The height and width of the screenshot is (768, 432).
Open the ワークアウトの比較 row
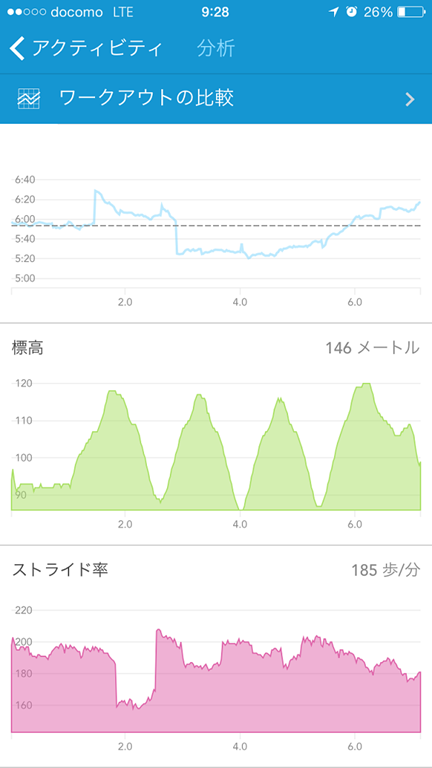click(x=216, y=99)
